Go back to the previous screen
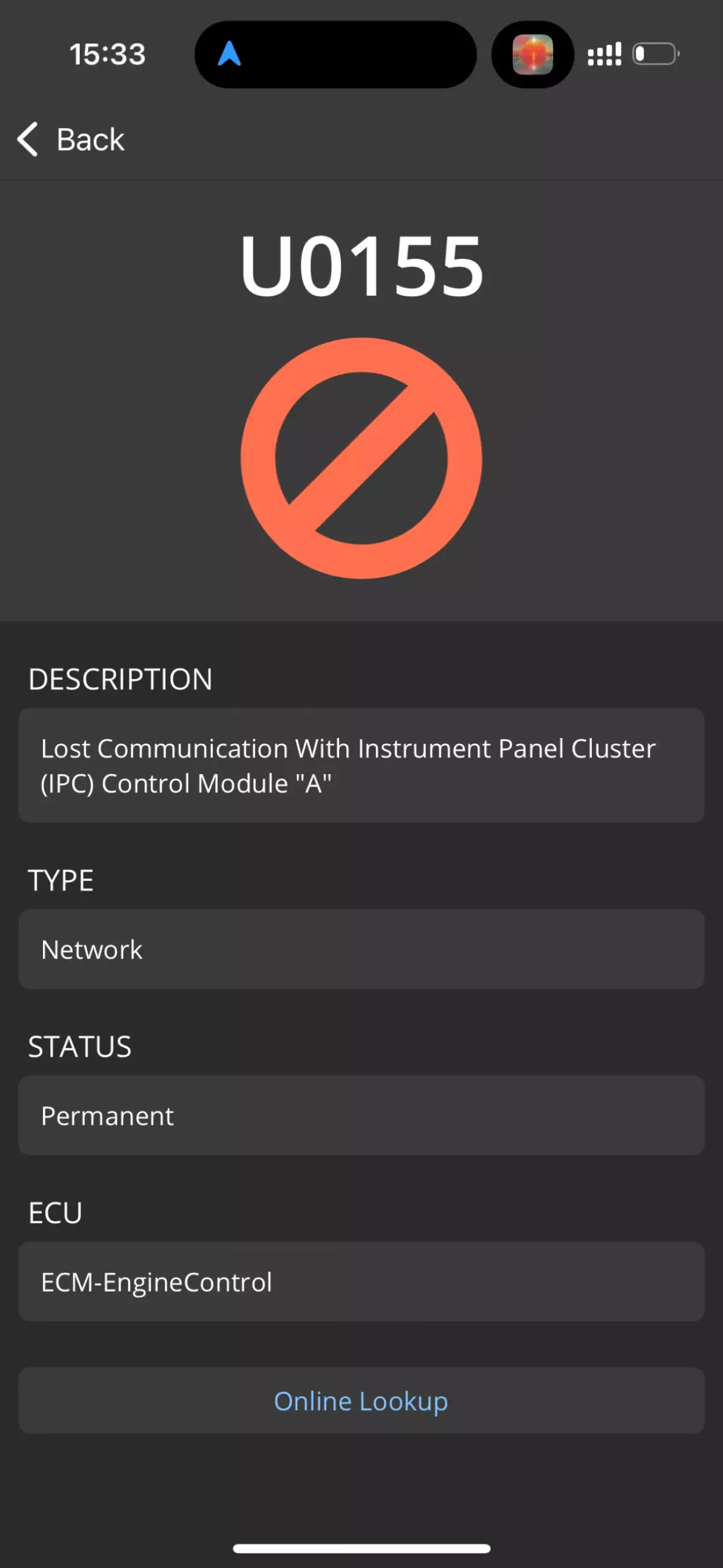Screen dimensions: 723x1568 pos(71,140)
